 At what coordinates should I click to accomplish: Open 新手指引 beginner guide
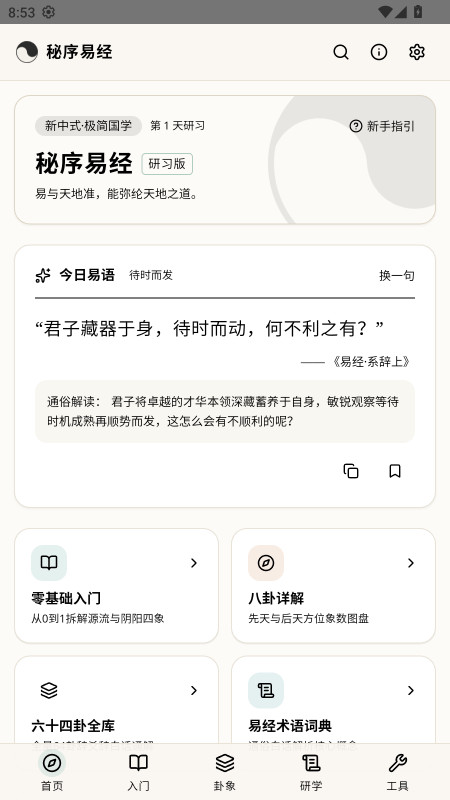pyautogui.click(x=382, y=126)
